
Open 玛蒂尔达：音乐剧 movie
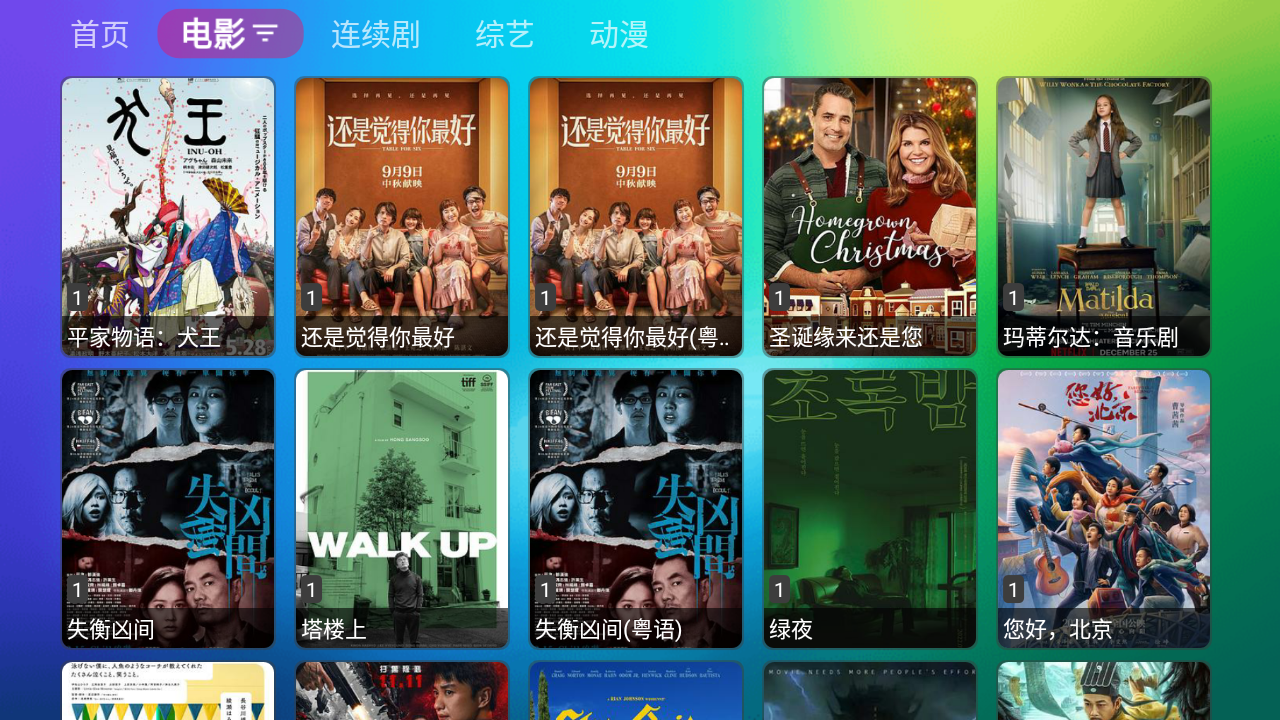(x=1104, y=216)
